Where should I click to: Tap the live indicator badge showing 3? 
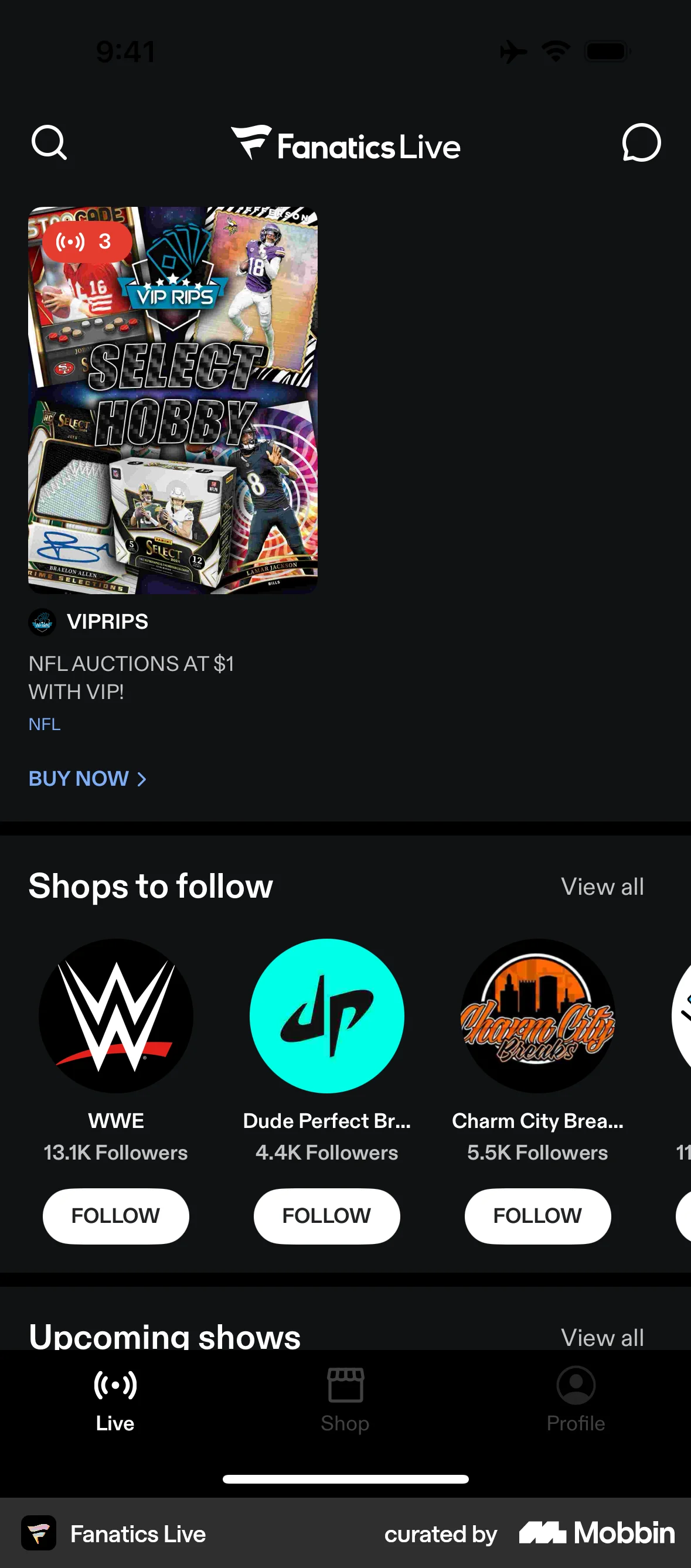click(x=87, y=241)
